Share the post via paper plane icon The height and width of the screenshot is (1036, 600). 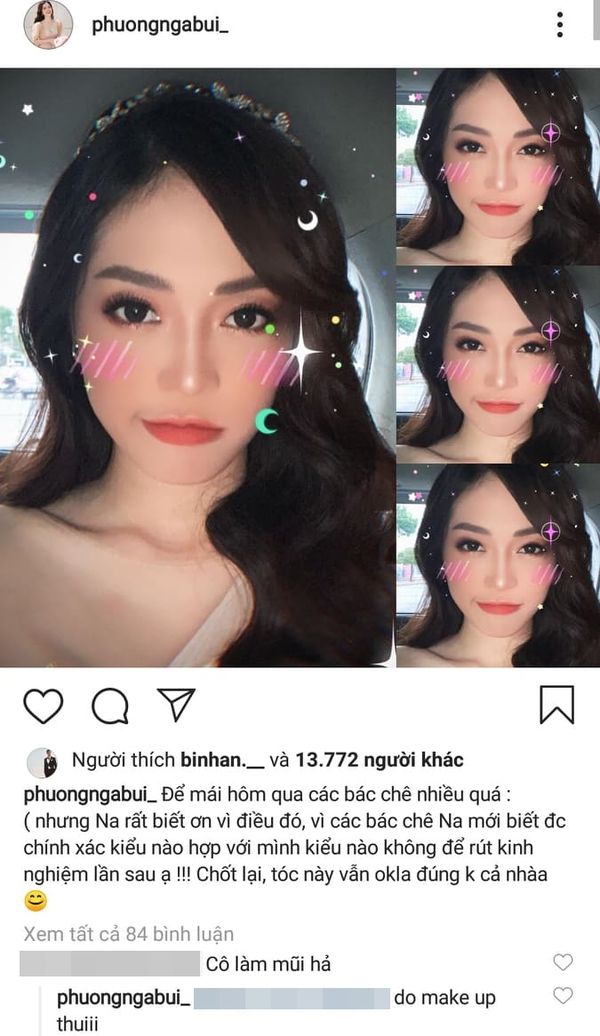pyautogui.click(x=176, y=704)
